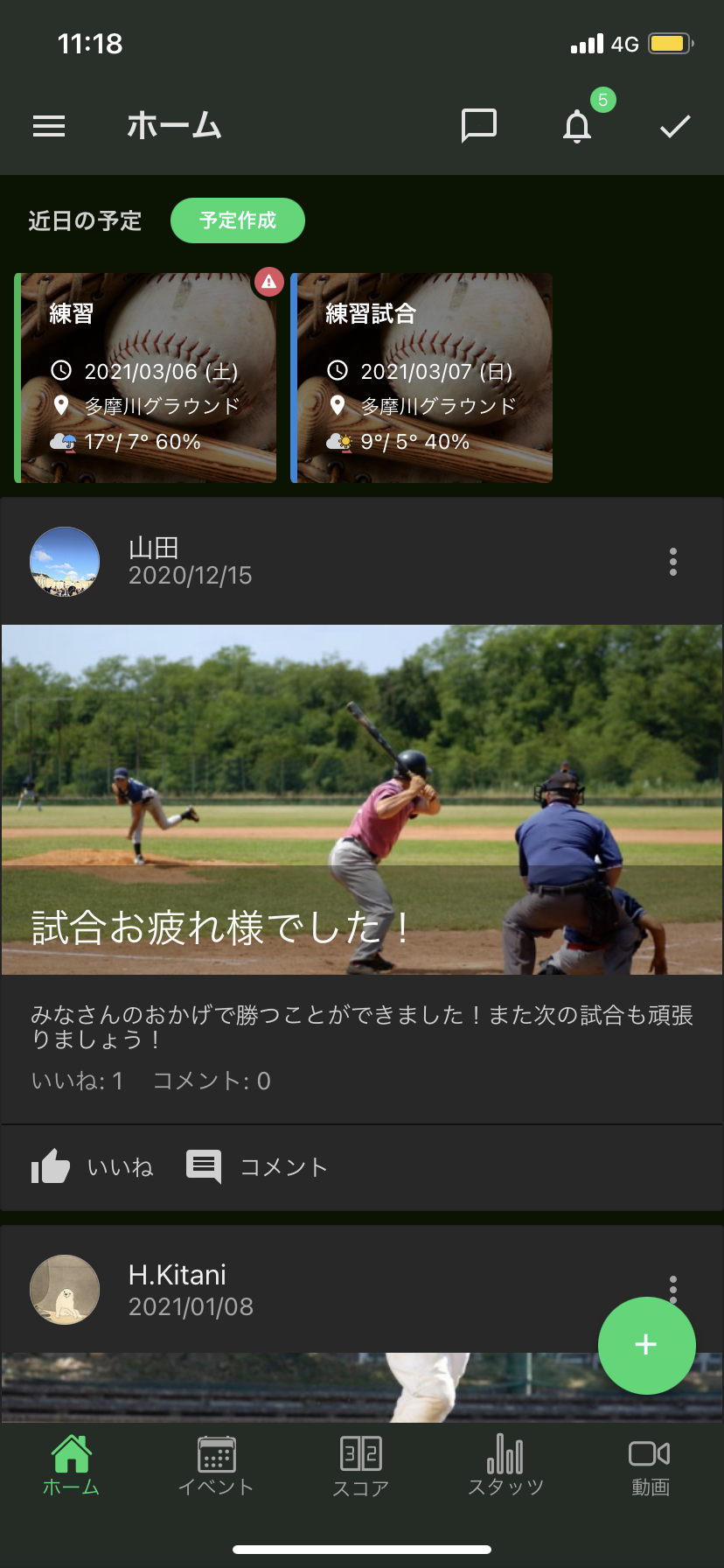Image resolution: width=724 pixels, height=1568 pixels.
Task: Tap the 予定作成 button
Action: pyautogui.click(x=238, y=220)
